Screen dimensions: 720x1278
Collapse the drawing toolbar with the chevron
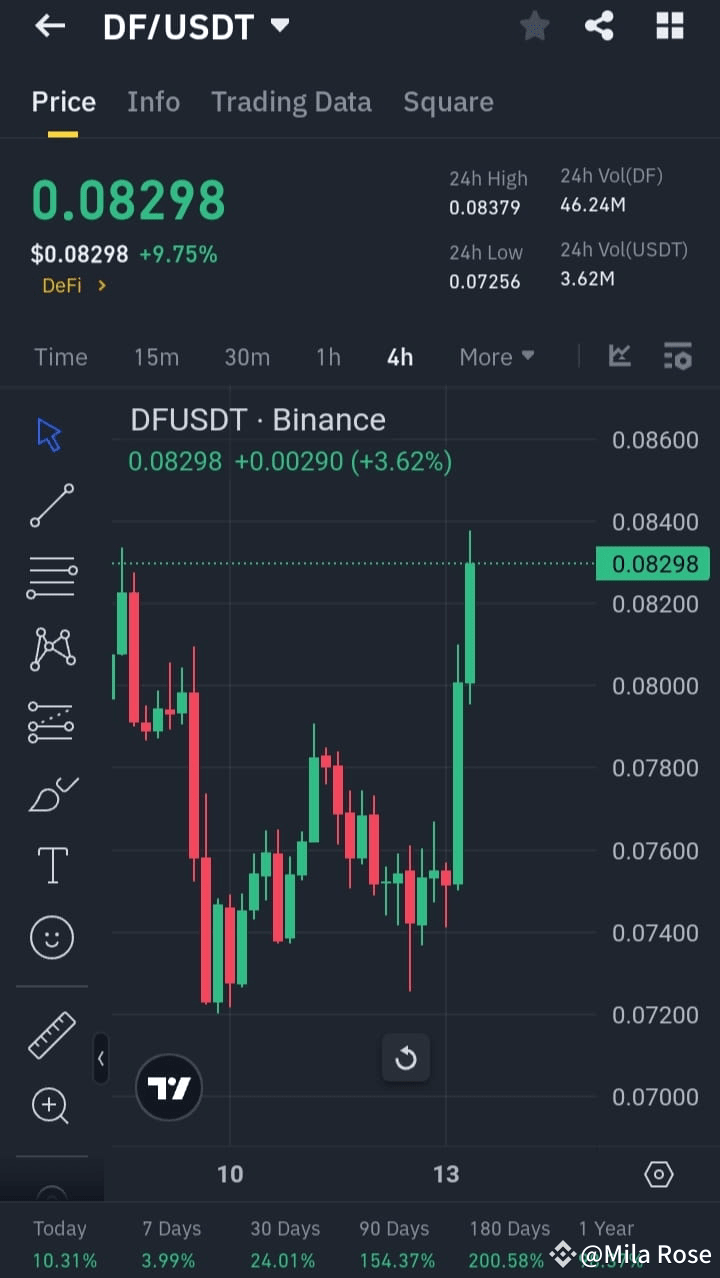(101, 1059)
